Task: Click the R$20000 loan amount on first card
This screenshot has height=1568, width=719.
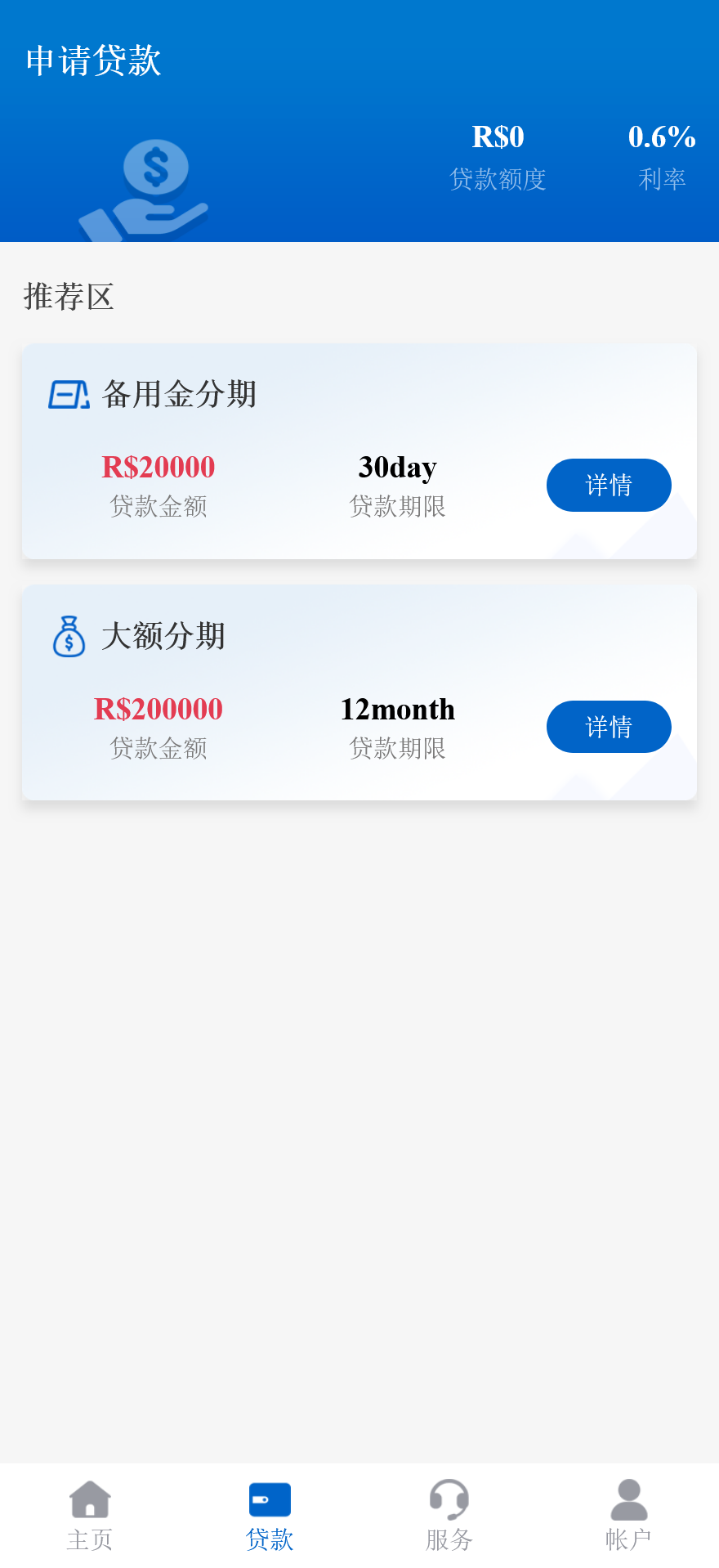Action: coord(158,467)
